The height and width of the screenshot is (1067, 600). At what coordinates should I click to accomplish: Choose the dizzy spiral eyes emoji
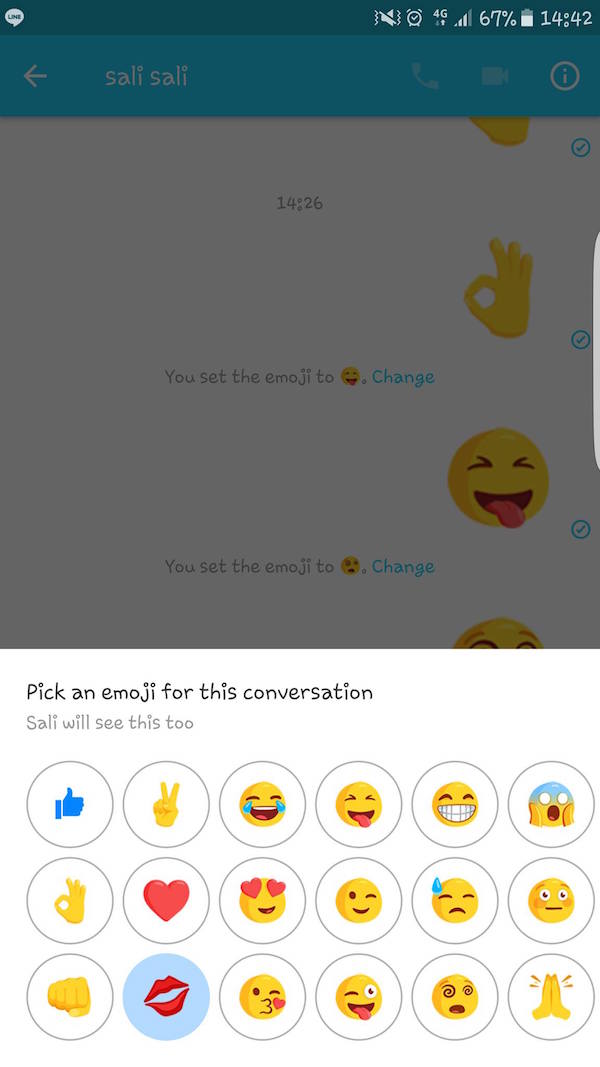(455, 997)
